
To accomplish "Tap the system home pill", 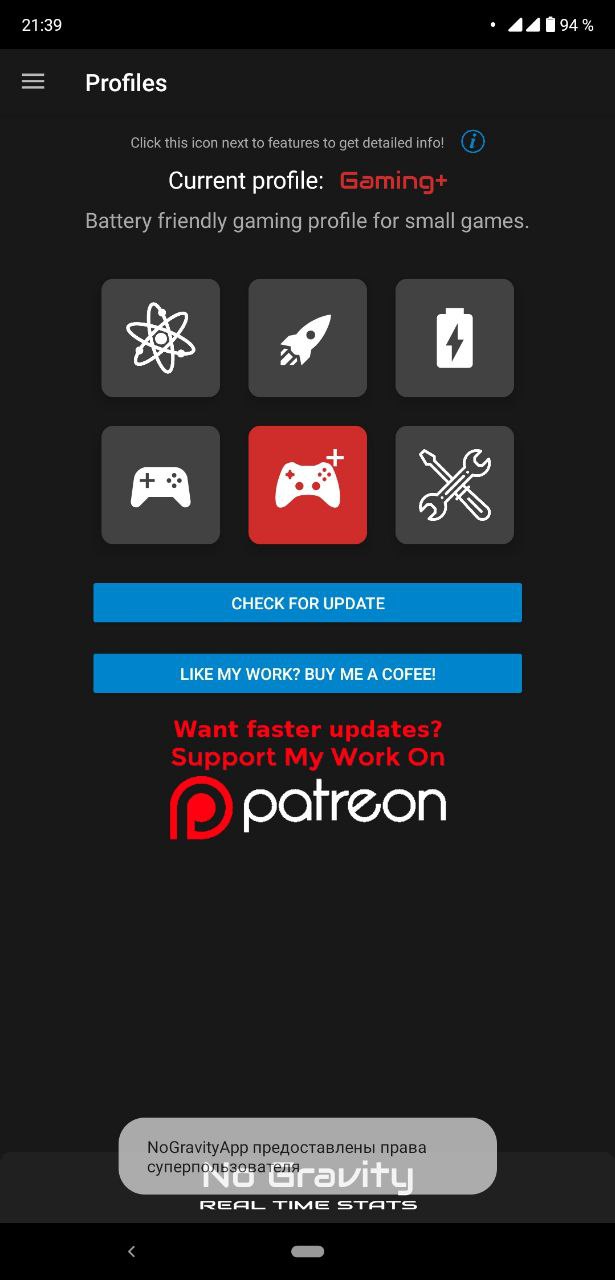I will click(307, 1251).
